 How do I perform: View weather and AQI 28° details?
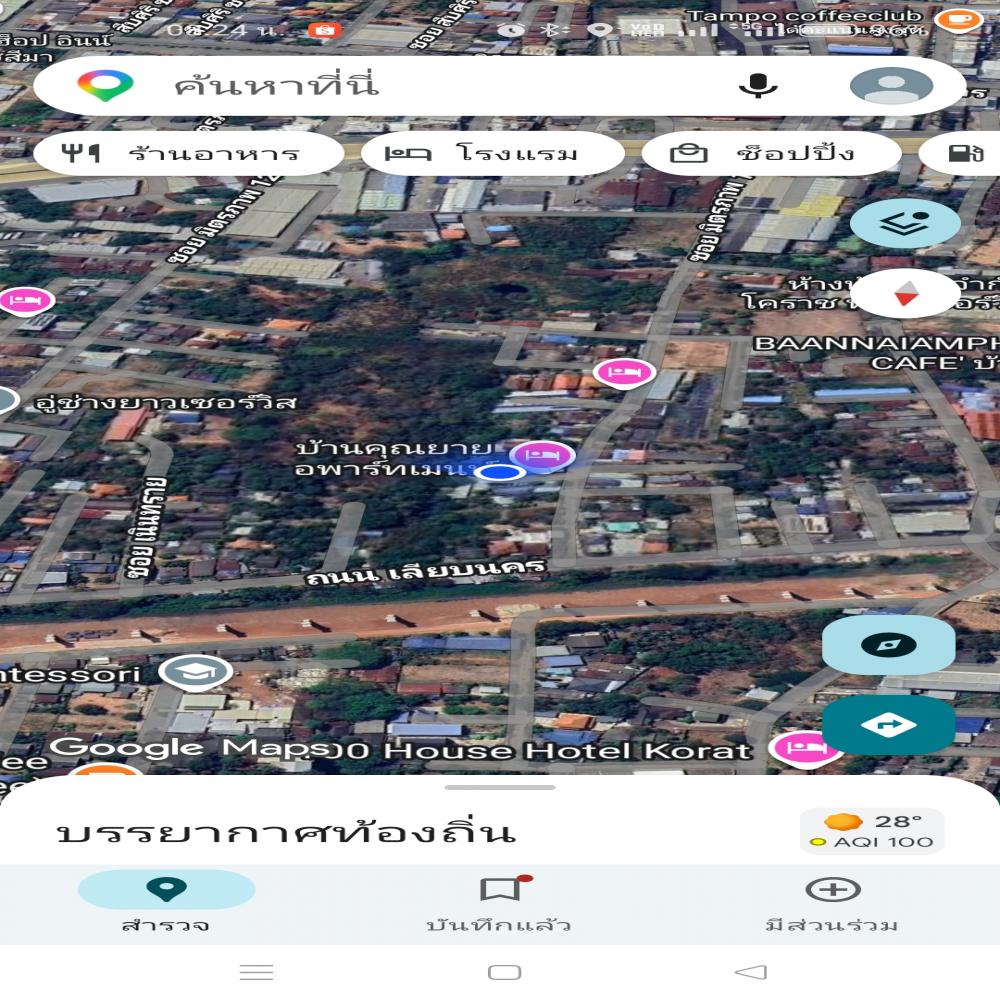pyautogui.click(x=871, y=831)
